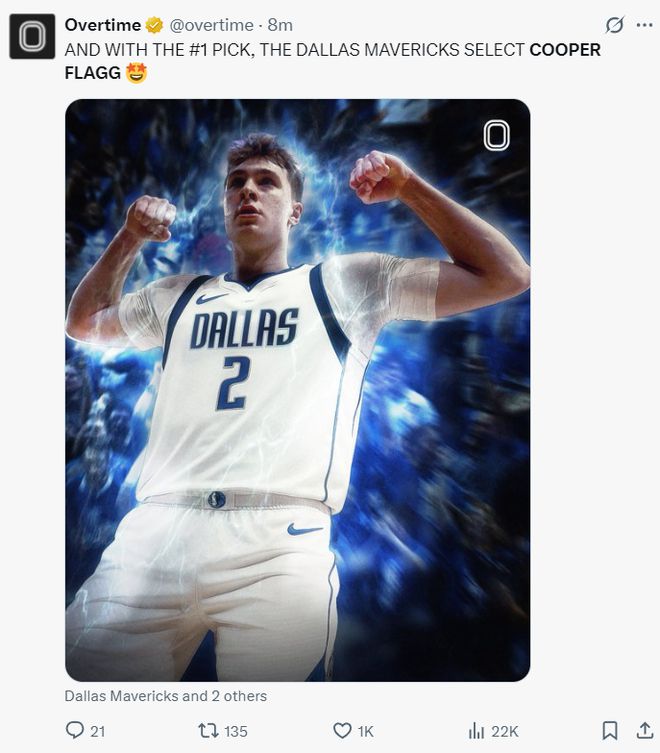Repost the Overtime draft pick post
This screenshot has height=753, width=660.
209,731
